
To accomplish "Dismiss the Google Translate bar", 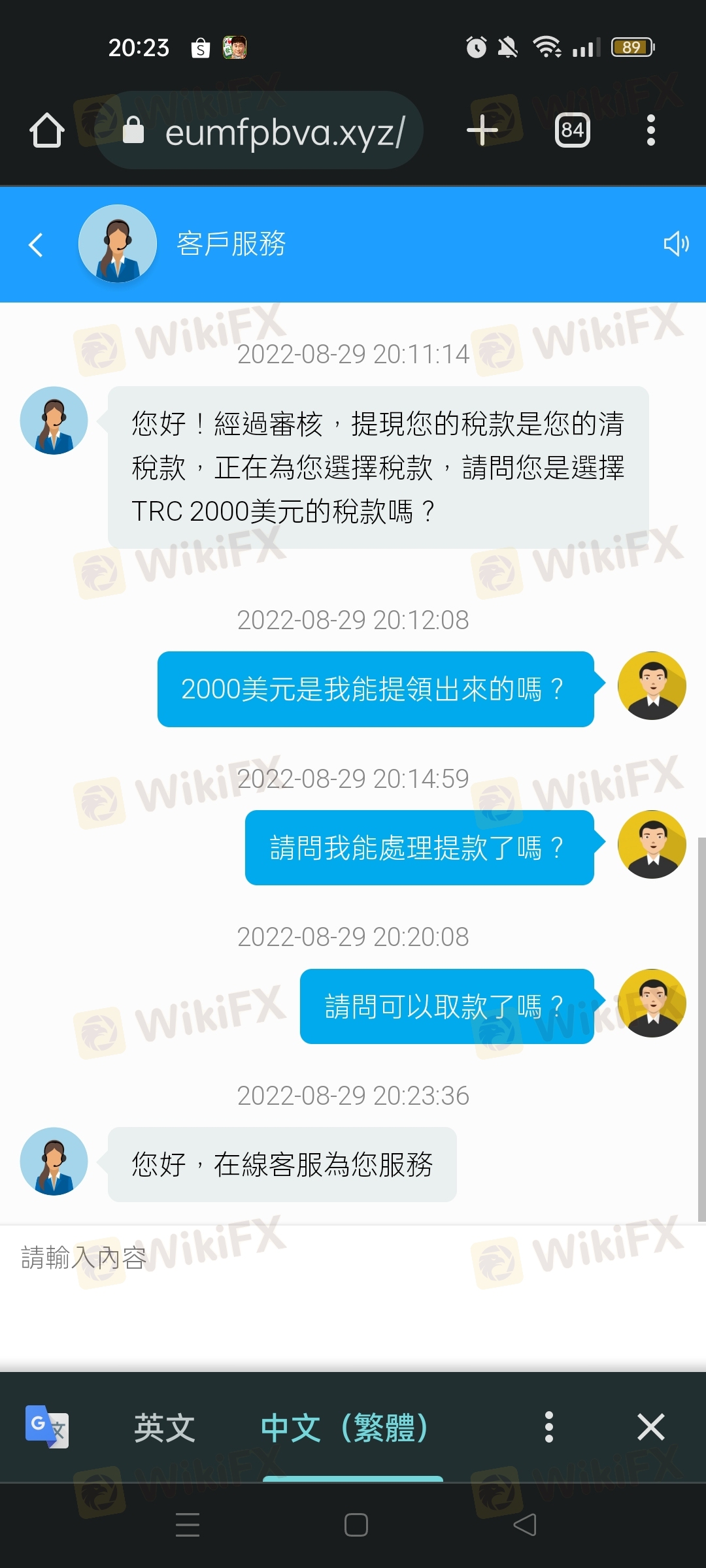I will (650, 1427).
